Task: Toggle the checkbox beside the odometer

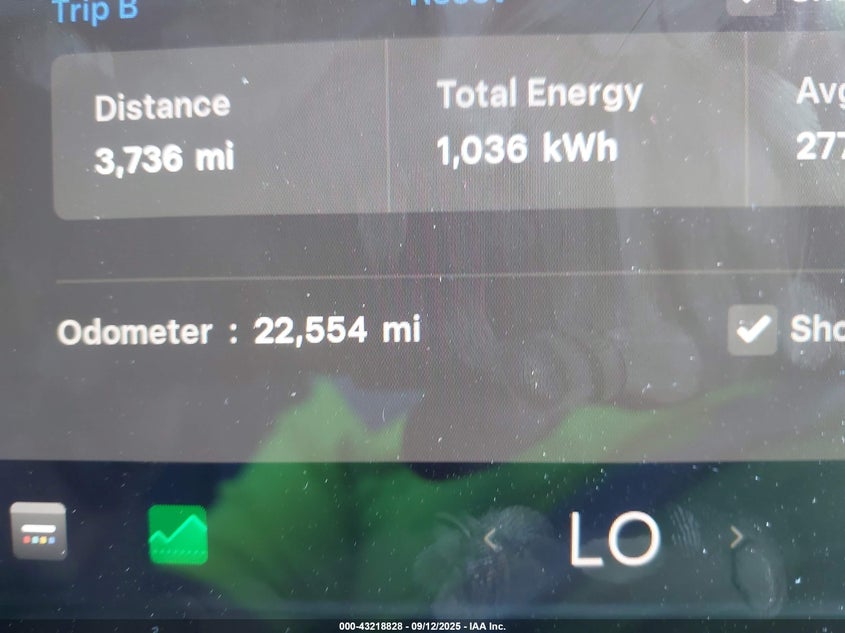Action: 752,330
